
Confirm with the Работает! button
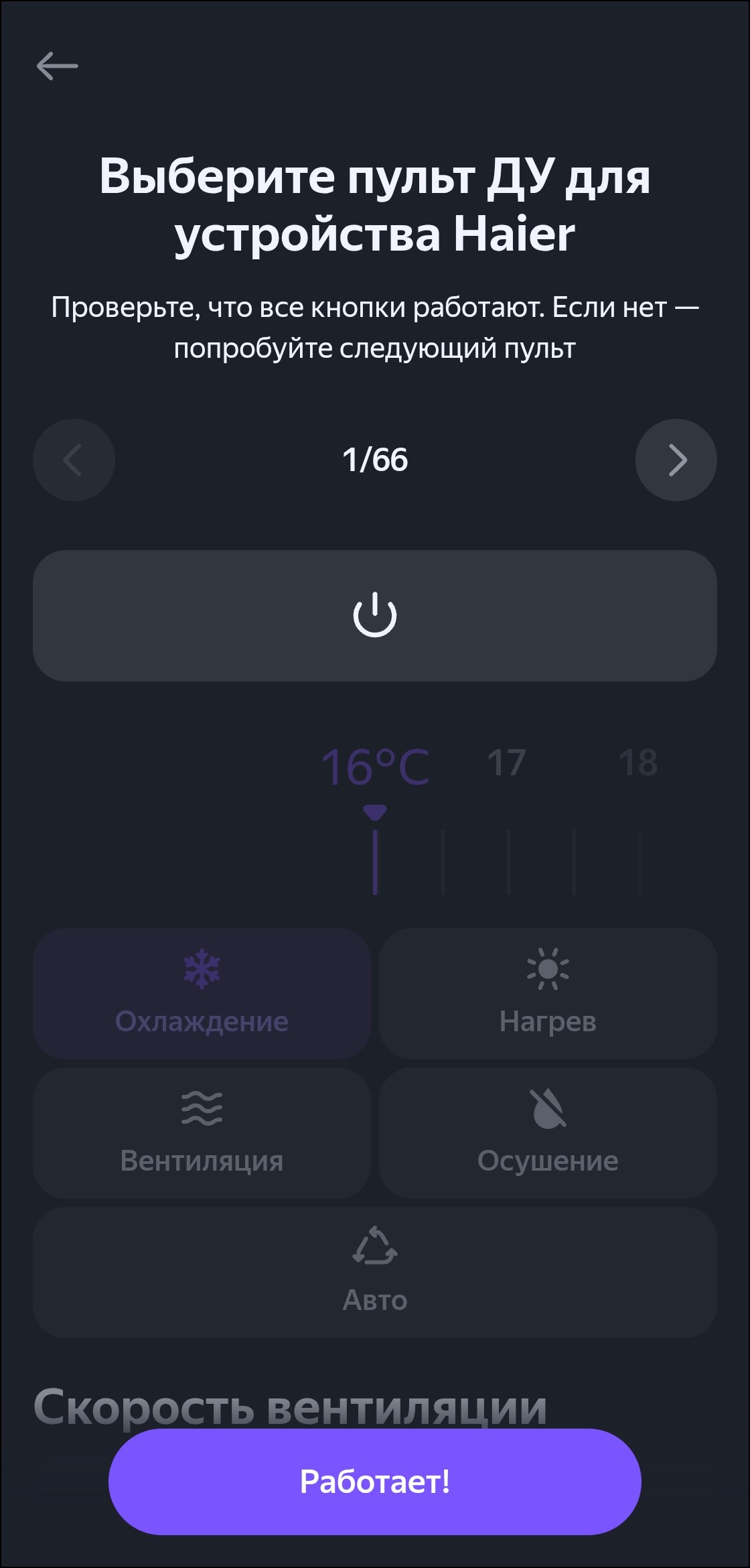click(x=375, y=1482)
